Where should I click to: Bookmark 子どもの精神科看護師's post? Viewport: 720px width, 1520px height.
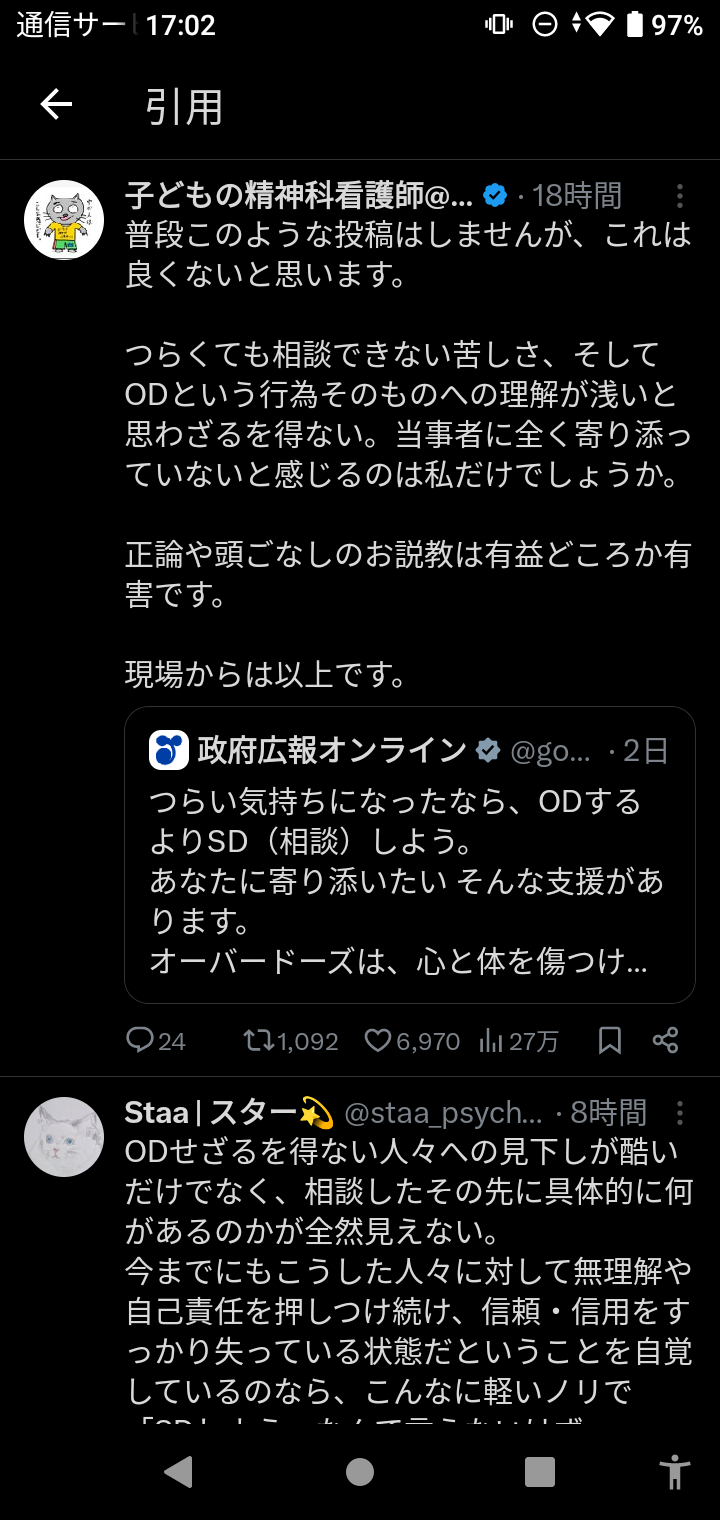point(610,1041)
